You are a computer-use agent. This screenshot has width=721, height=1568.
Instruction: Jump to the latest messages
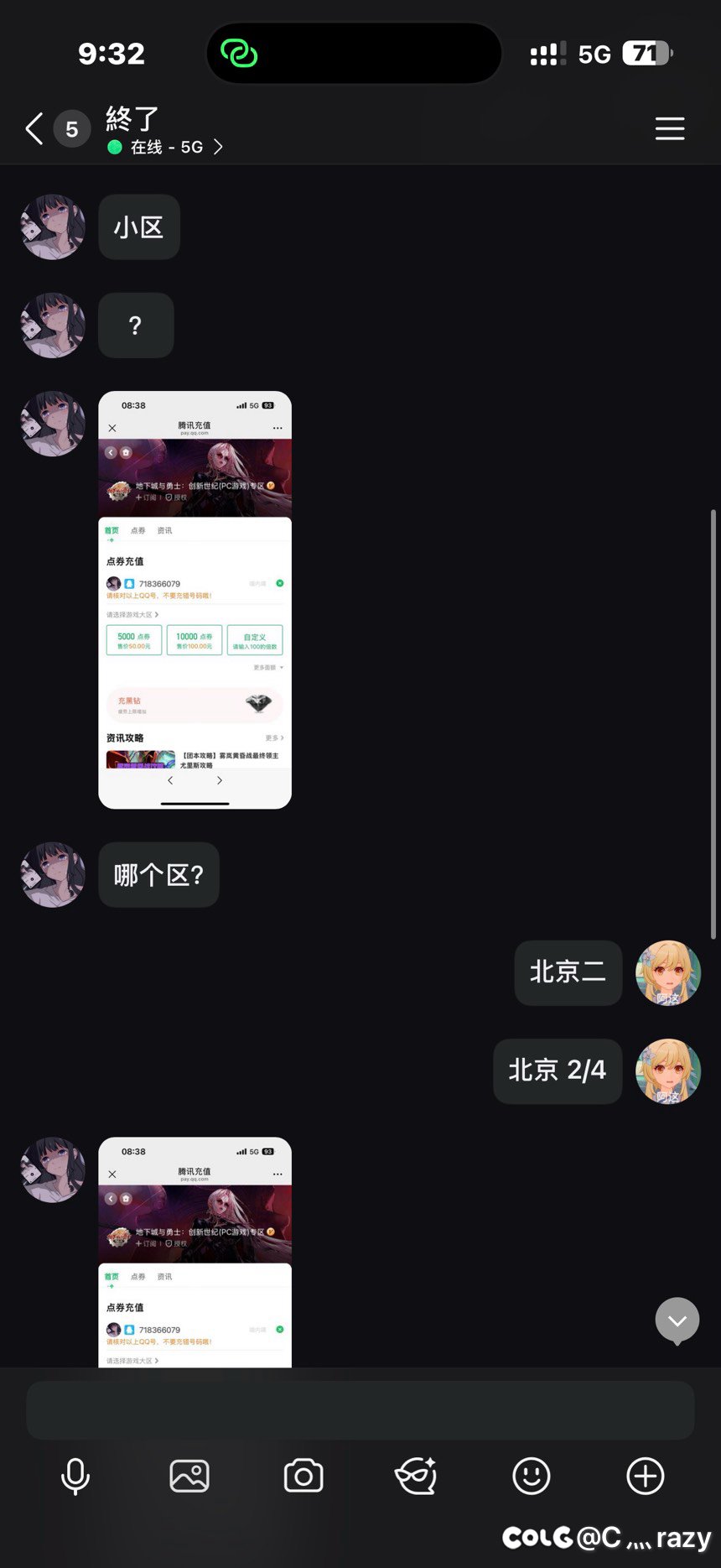[x=677, y=1321]
